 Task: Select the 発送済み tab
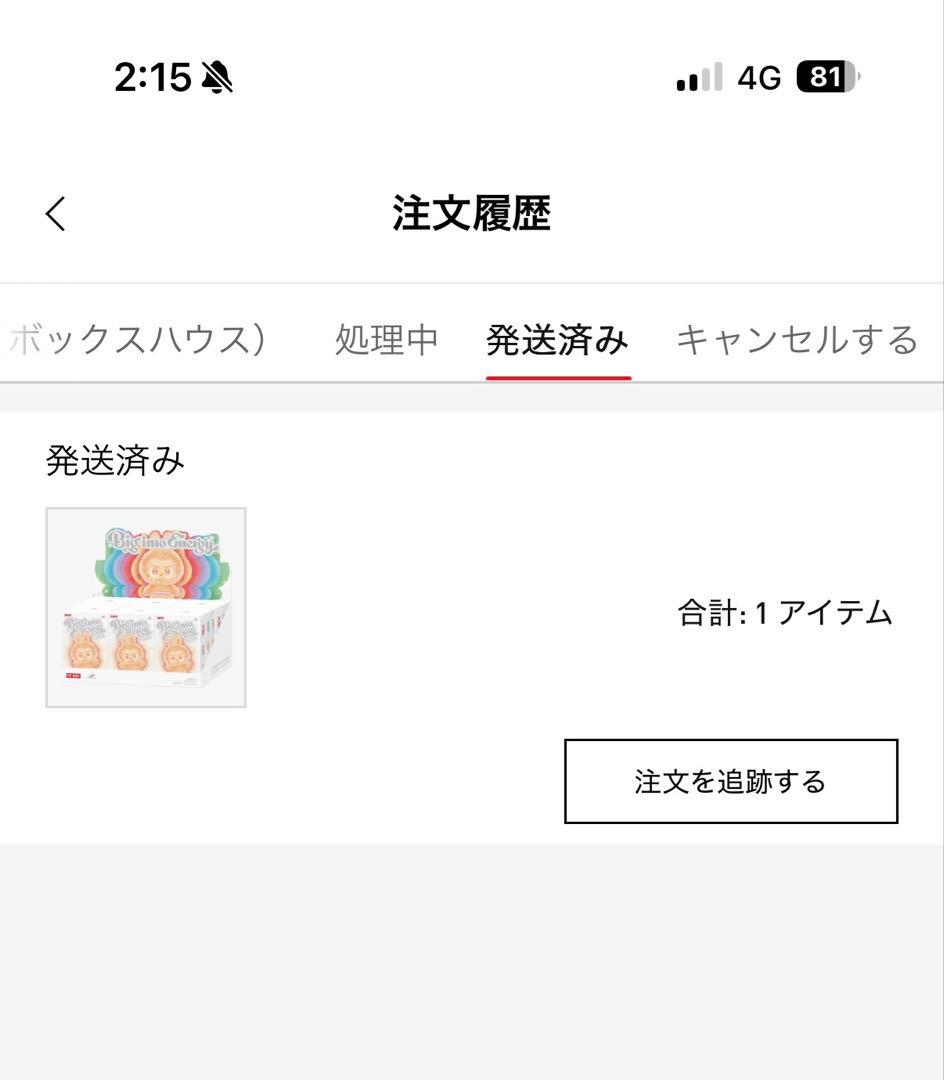click(x=559, y=340)
